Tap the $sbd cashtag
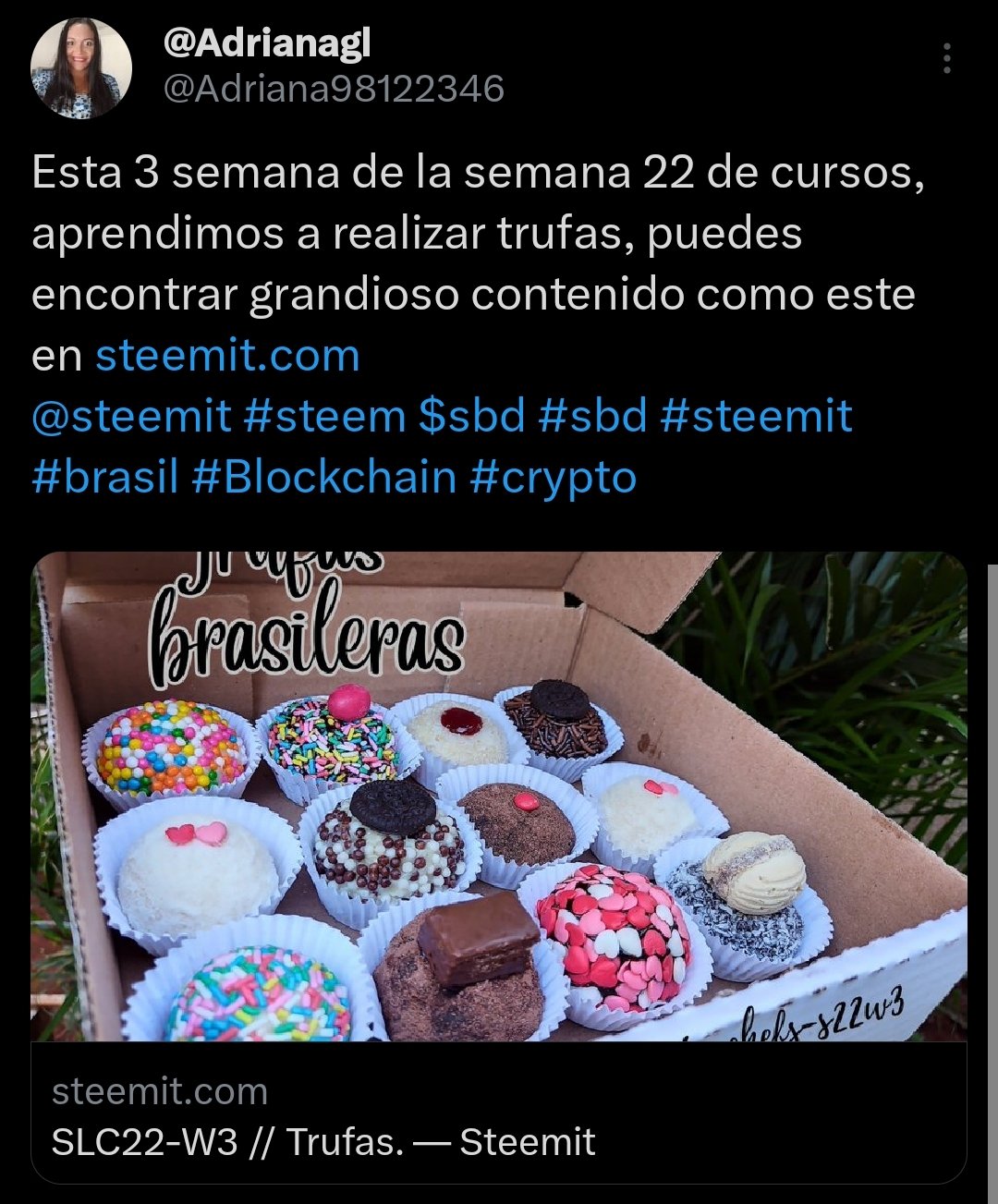 (x=471, y=417)
